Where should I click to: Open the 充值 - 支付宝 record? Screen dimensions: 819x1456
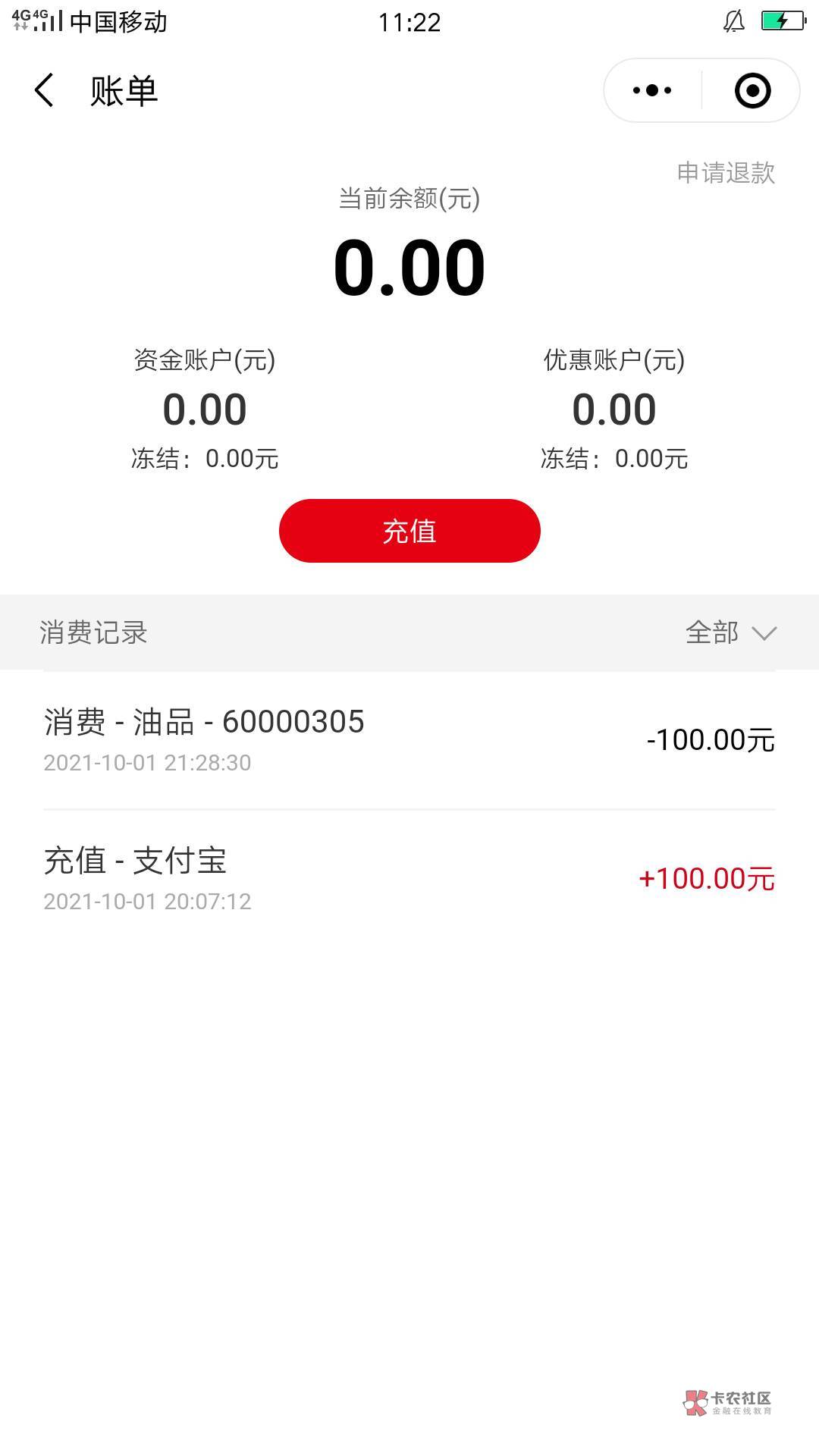[x=409, y=878]
